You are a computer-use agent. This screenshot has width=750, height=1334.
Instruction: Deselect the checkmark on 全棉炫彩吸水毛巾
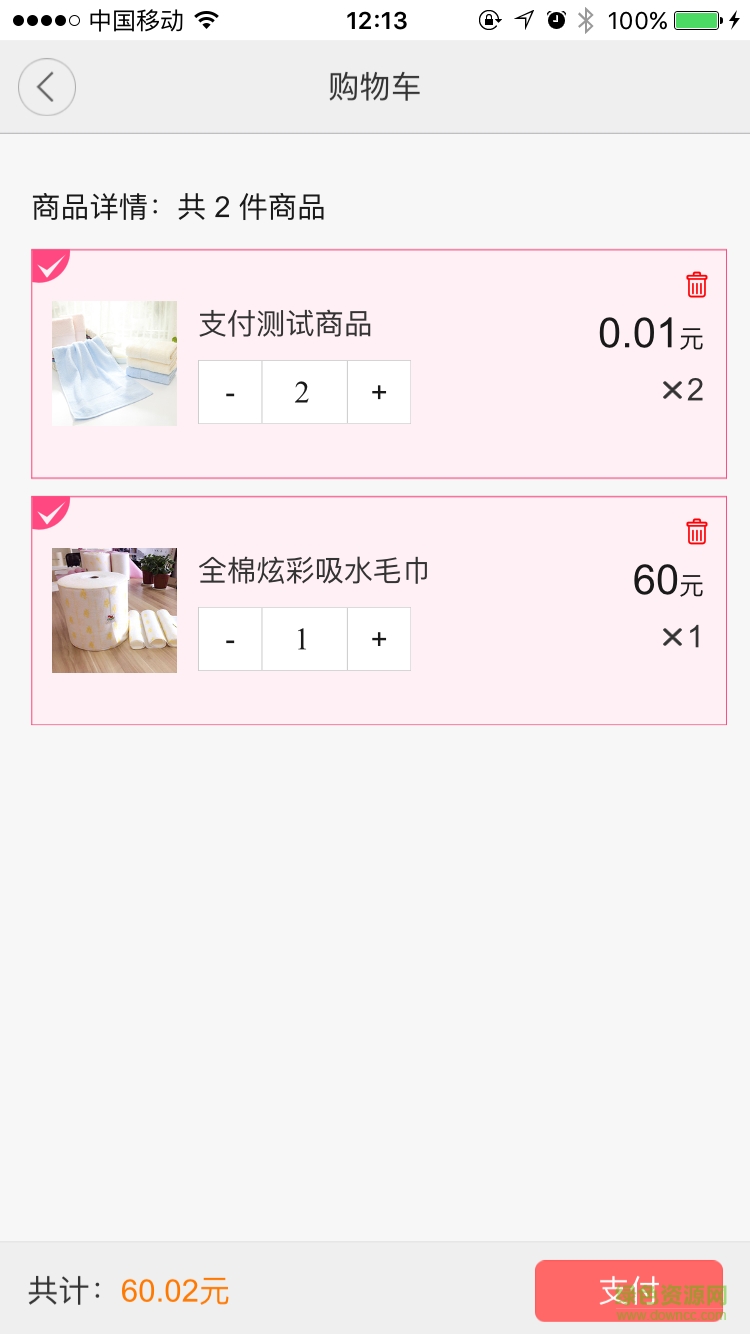click(52, 512)
